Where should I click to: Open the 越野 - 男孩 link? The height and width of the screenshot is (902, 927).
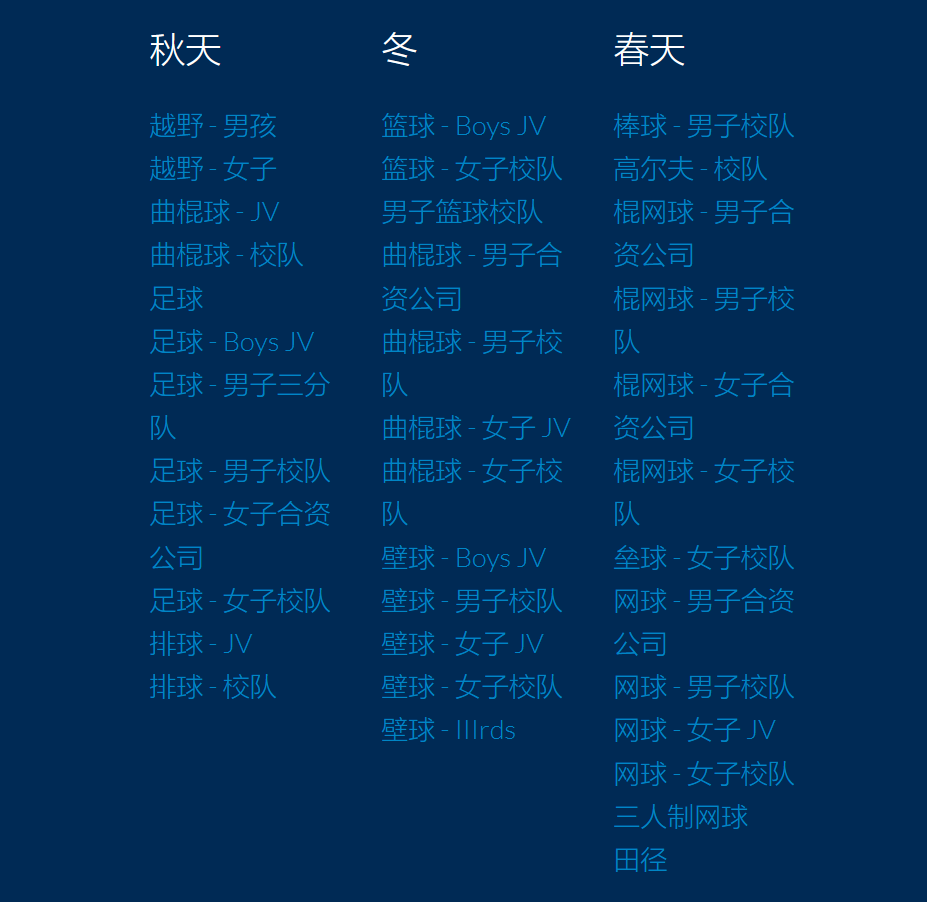point(212,126)
